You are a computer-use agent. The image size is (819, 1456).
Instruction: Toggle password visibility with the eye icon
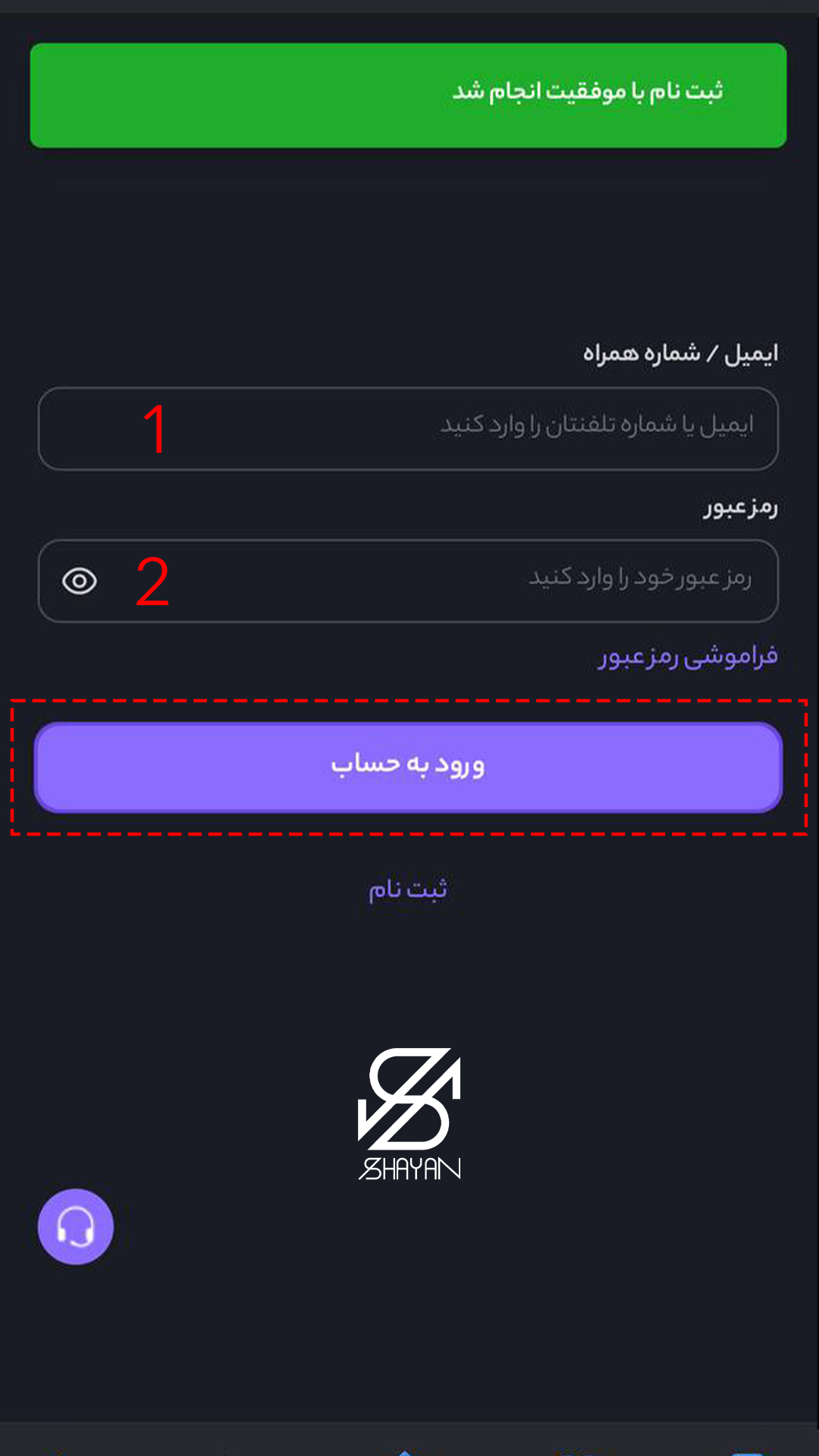[80, 582]
